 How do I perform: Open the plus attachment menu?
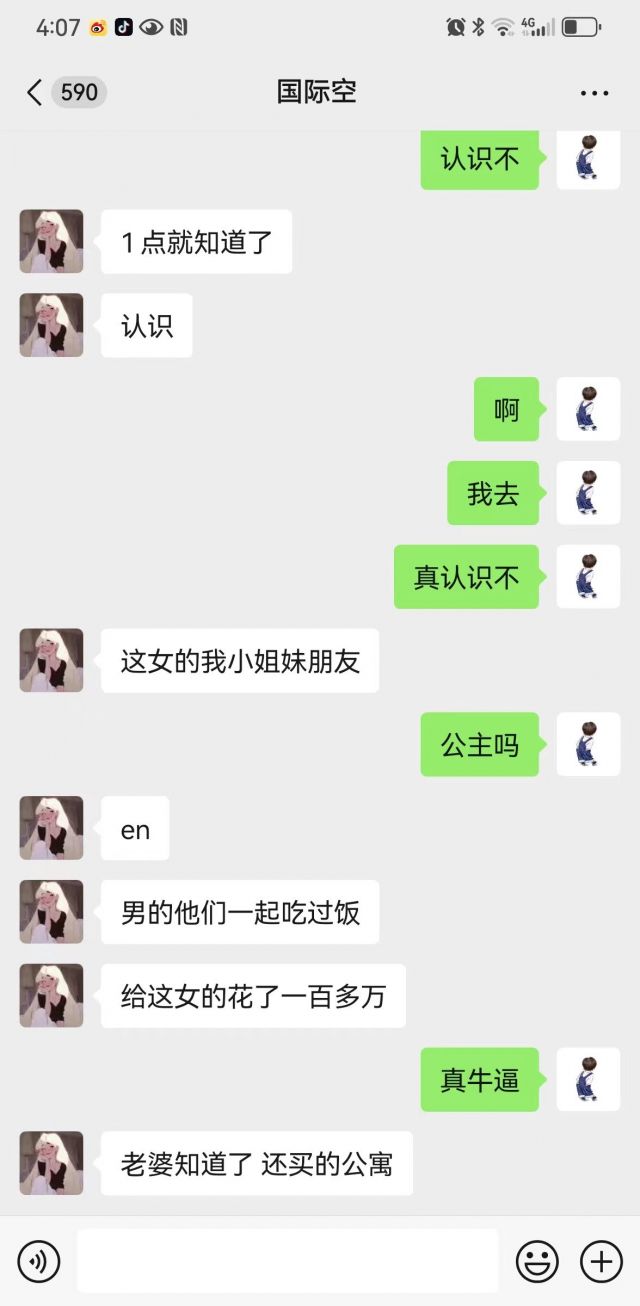tap(601, 1261)
